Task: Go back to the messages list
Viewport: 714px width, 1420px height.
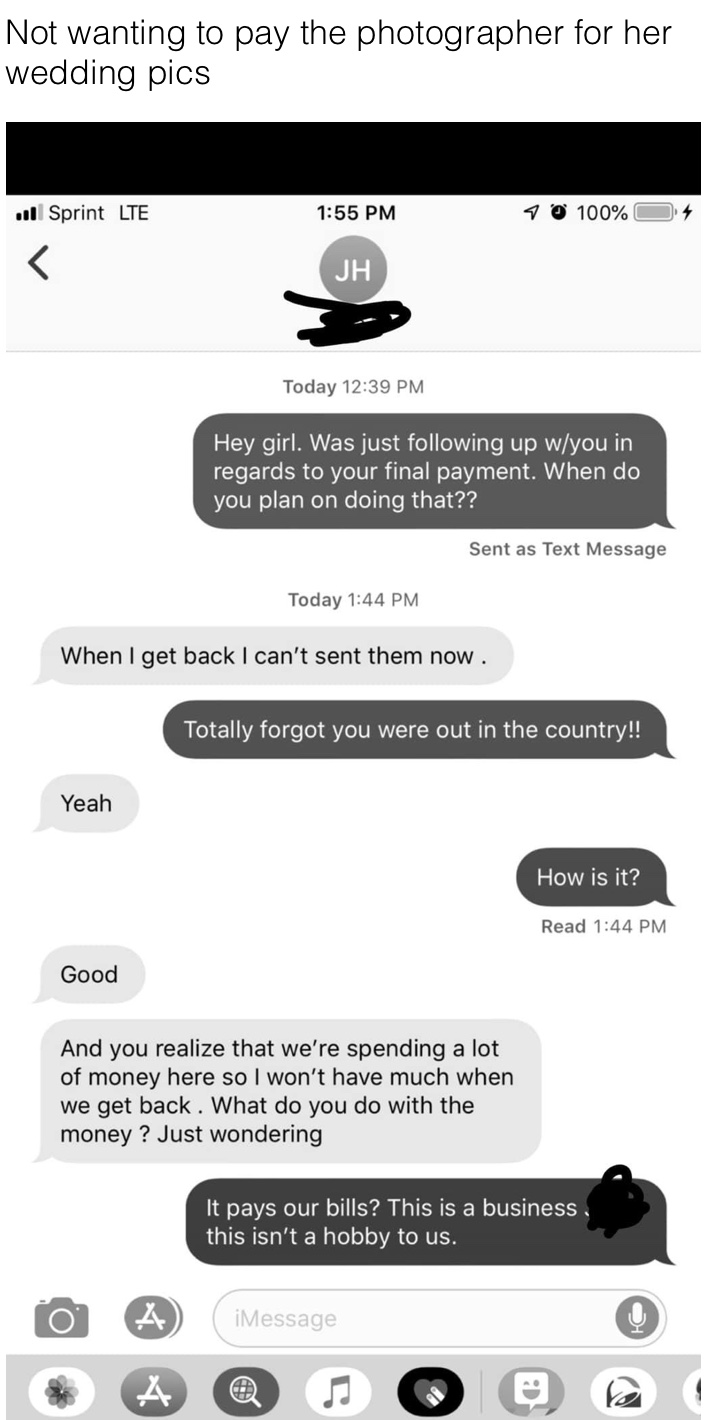Action: tap(37, 264)
